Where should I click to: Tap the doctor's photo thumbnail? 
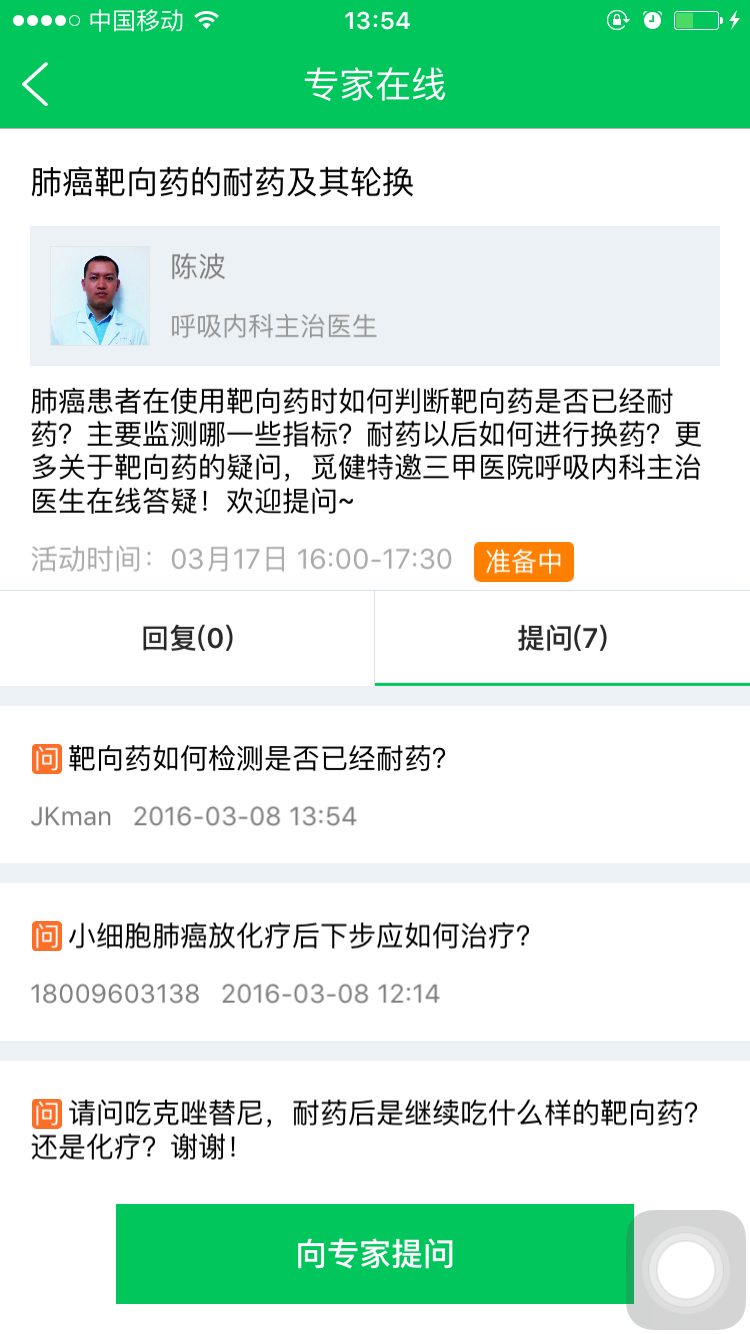[99, 296]
